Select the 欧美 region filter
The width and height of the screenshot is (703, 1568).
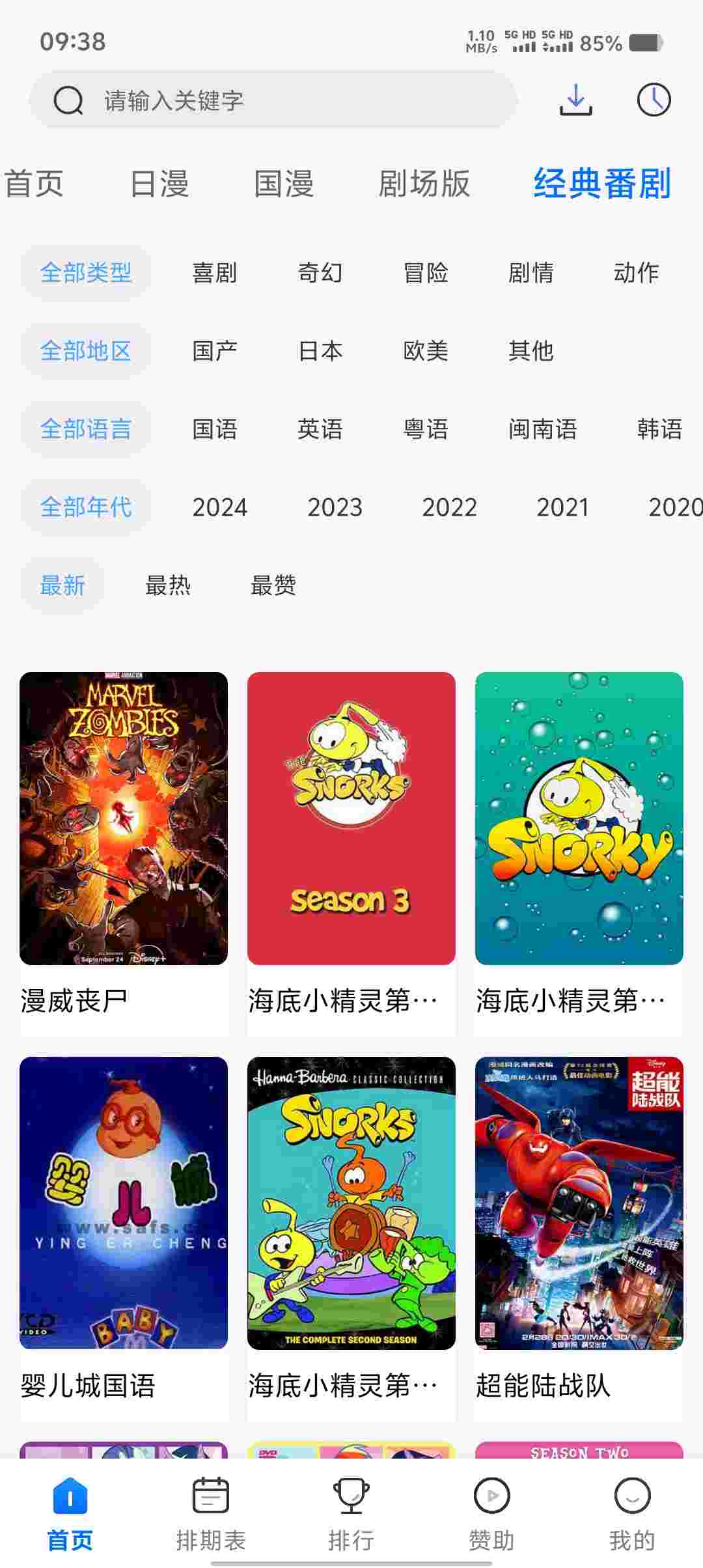click(x=426, y=351)
